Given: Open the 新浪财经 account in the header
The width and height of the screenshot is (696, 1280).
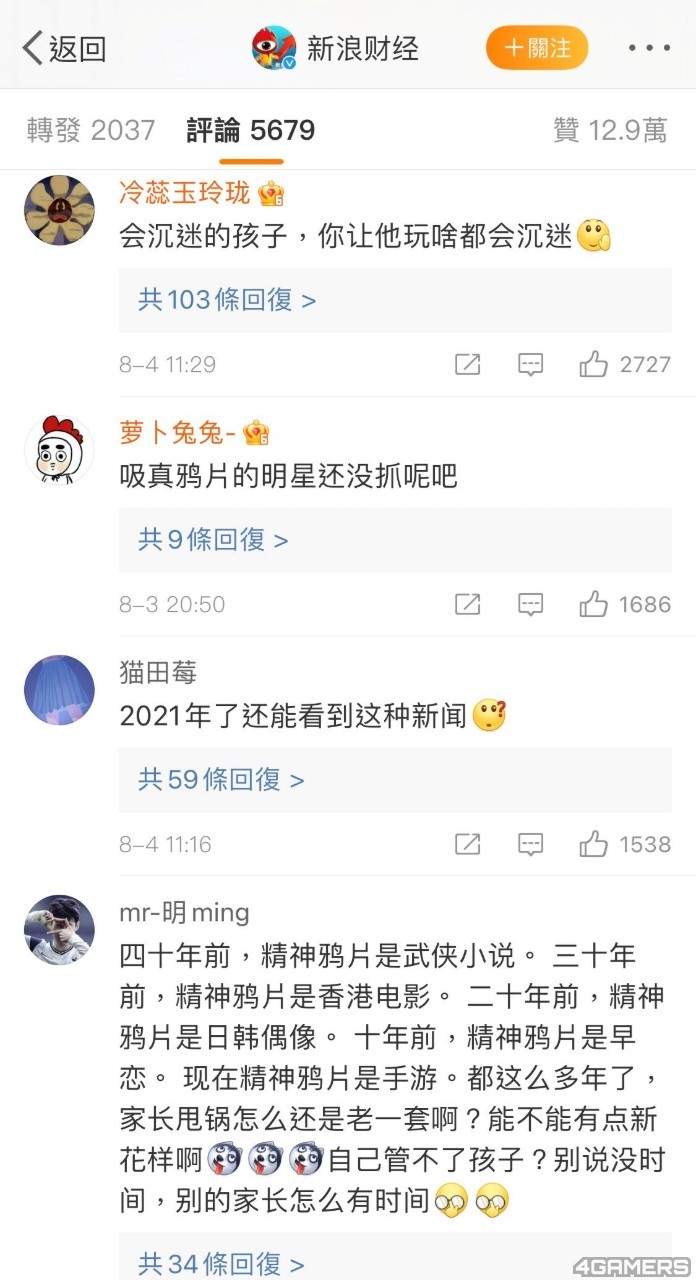Looking at the screenshot, I should [x=335, y=48].
